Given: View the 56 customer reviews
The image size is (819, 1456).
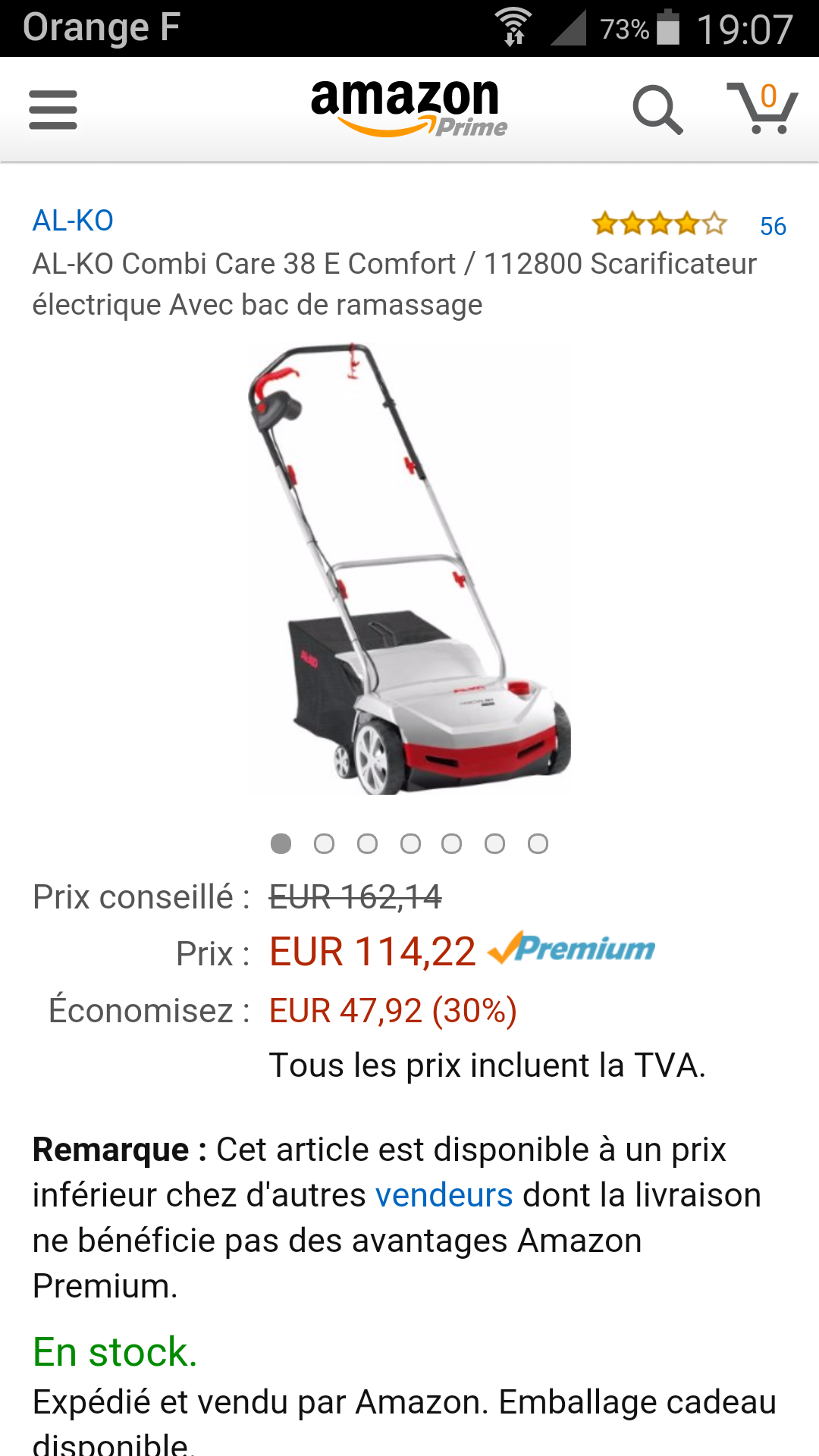Looking at the screenshot, I should coord(773,226).
